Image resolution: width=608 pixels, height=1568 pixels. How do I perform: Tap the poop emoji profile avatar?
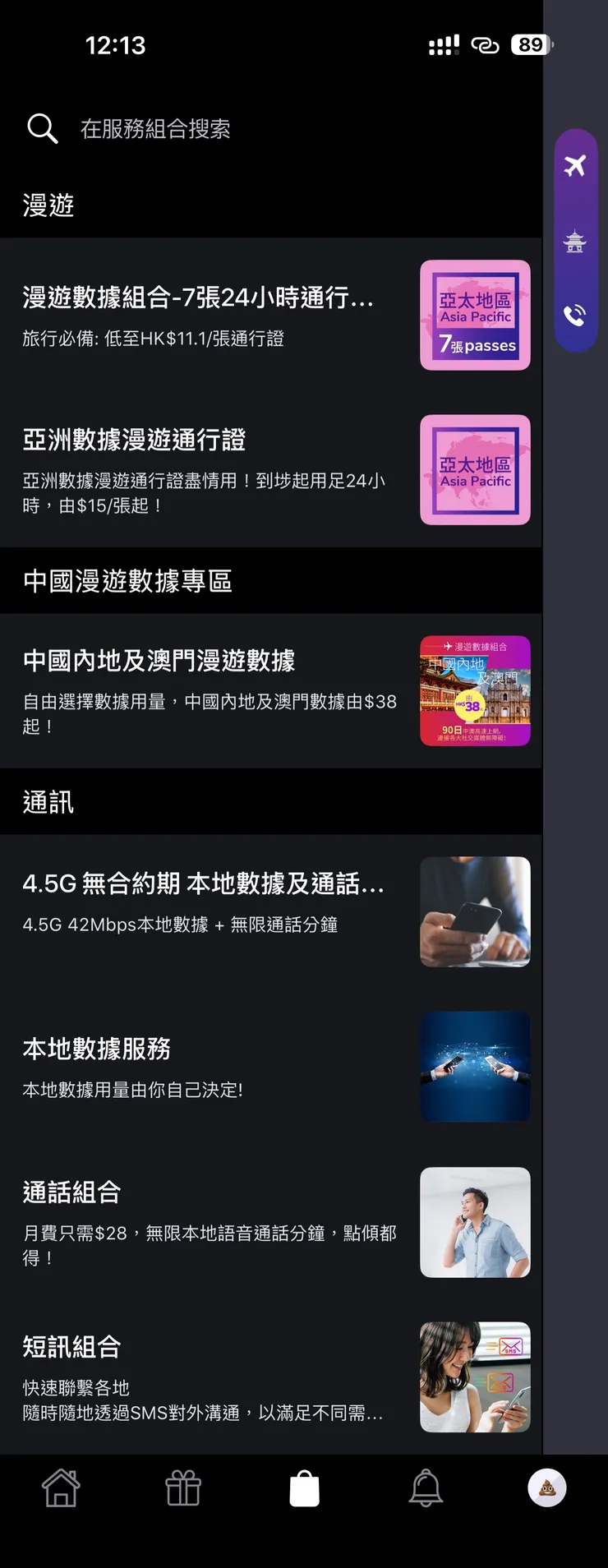click(x=547, y=1487)
